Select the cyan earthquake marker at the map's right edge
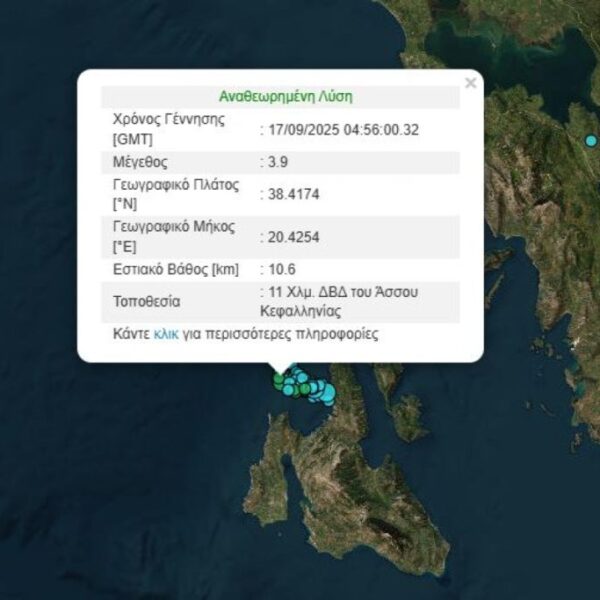This screenshot has width=600, height=600. pos(590,141)
